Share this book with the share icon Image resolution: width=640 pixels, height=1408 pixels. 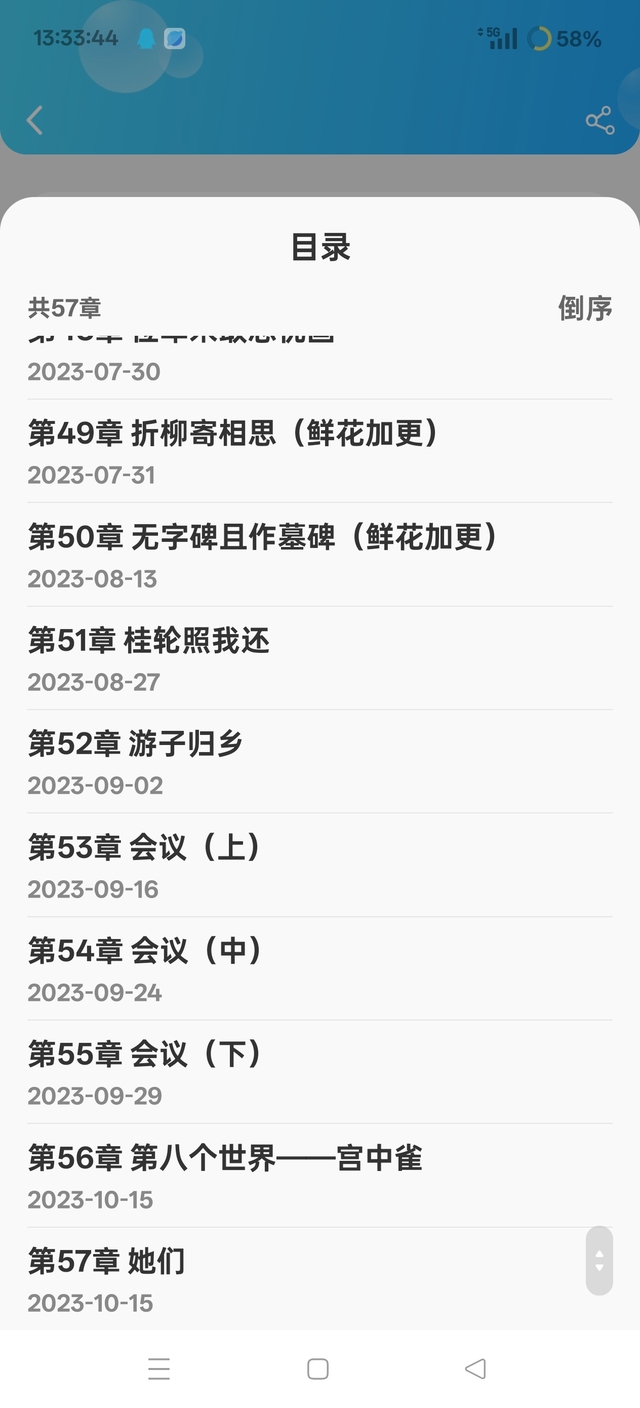[600, 121]
